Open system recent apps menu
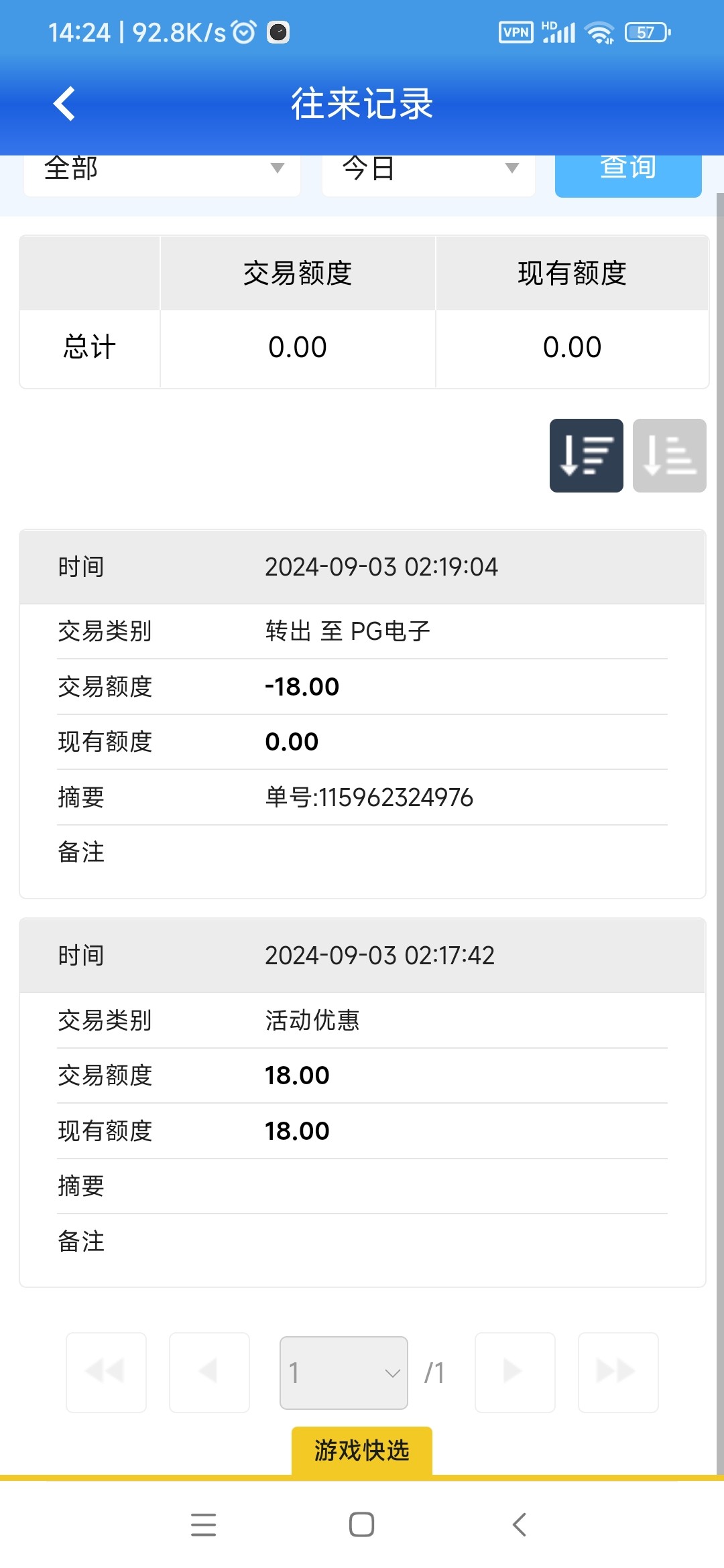The image size is (724, 1568). coord(203,1524)
